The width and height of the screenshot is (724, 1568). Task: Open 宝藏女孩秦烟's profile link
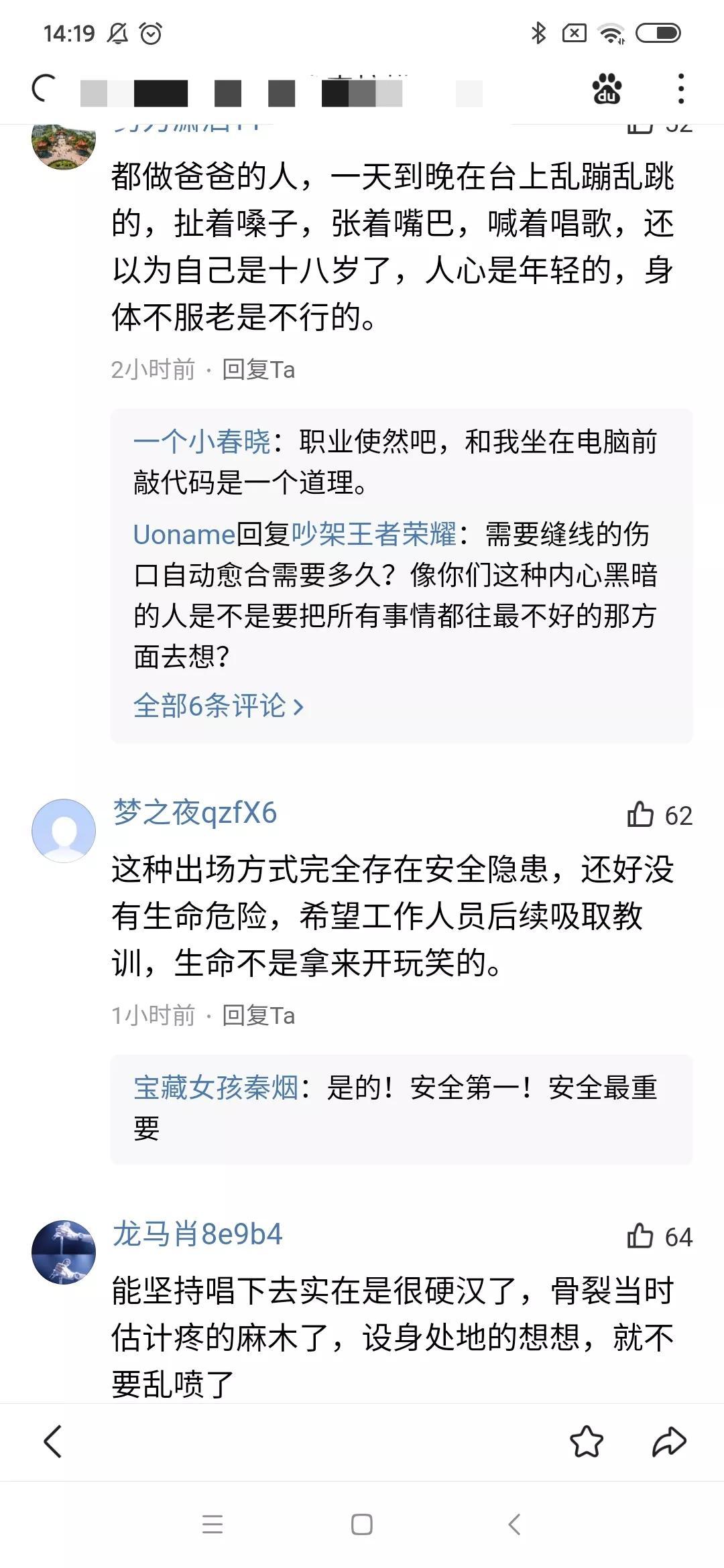tap(215, 1088)
